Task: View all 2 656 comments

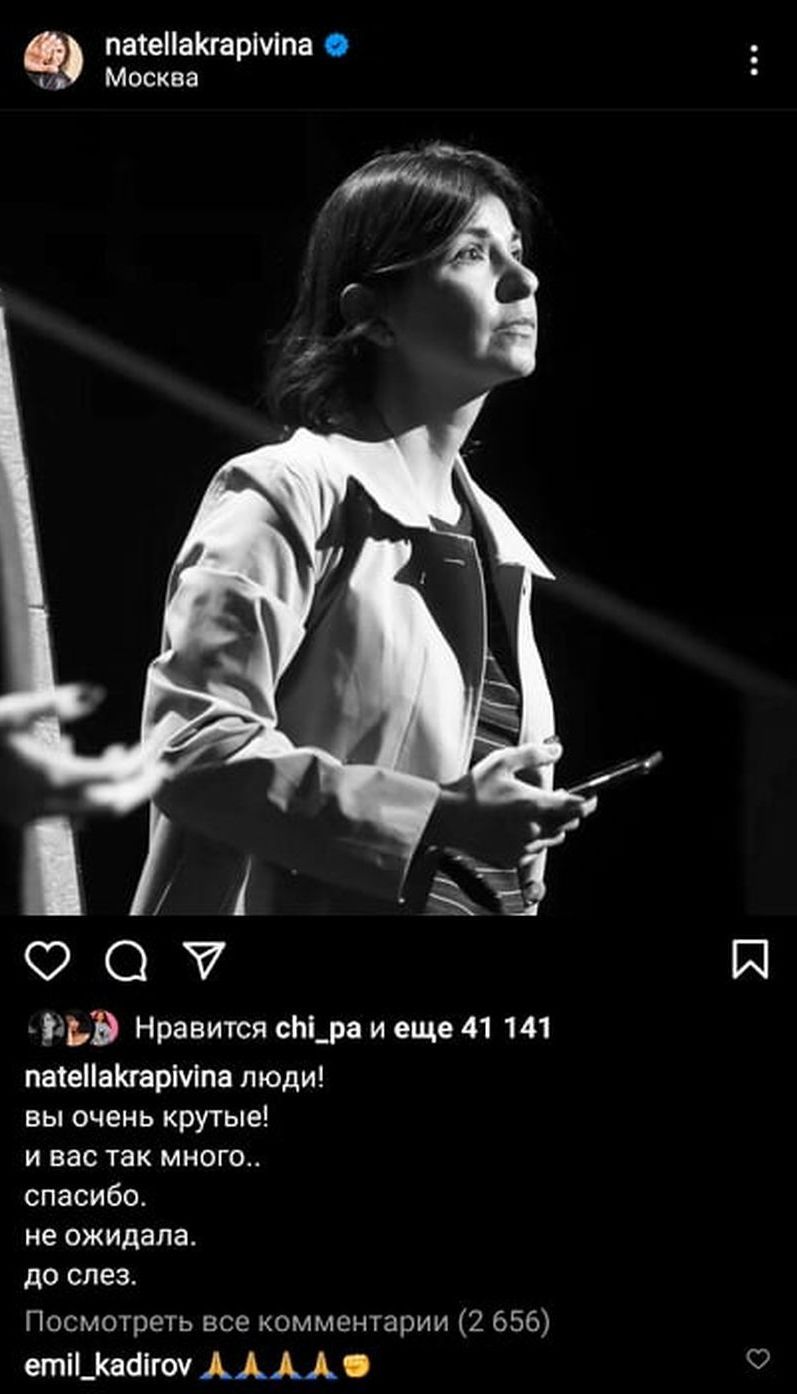Action: coord(287,1322)
